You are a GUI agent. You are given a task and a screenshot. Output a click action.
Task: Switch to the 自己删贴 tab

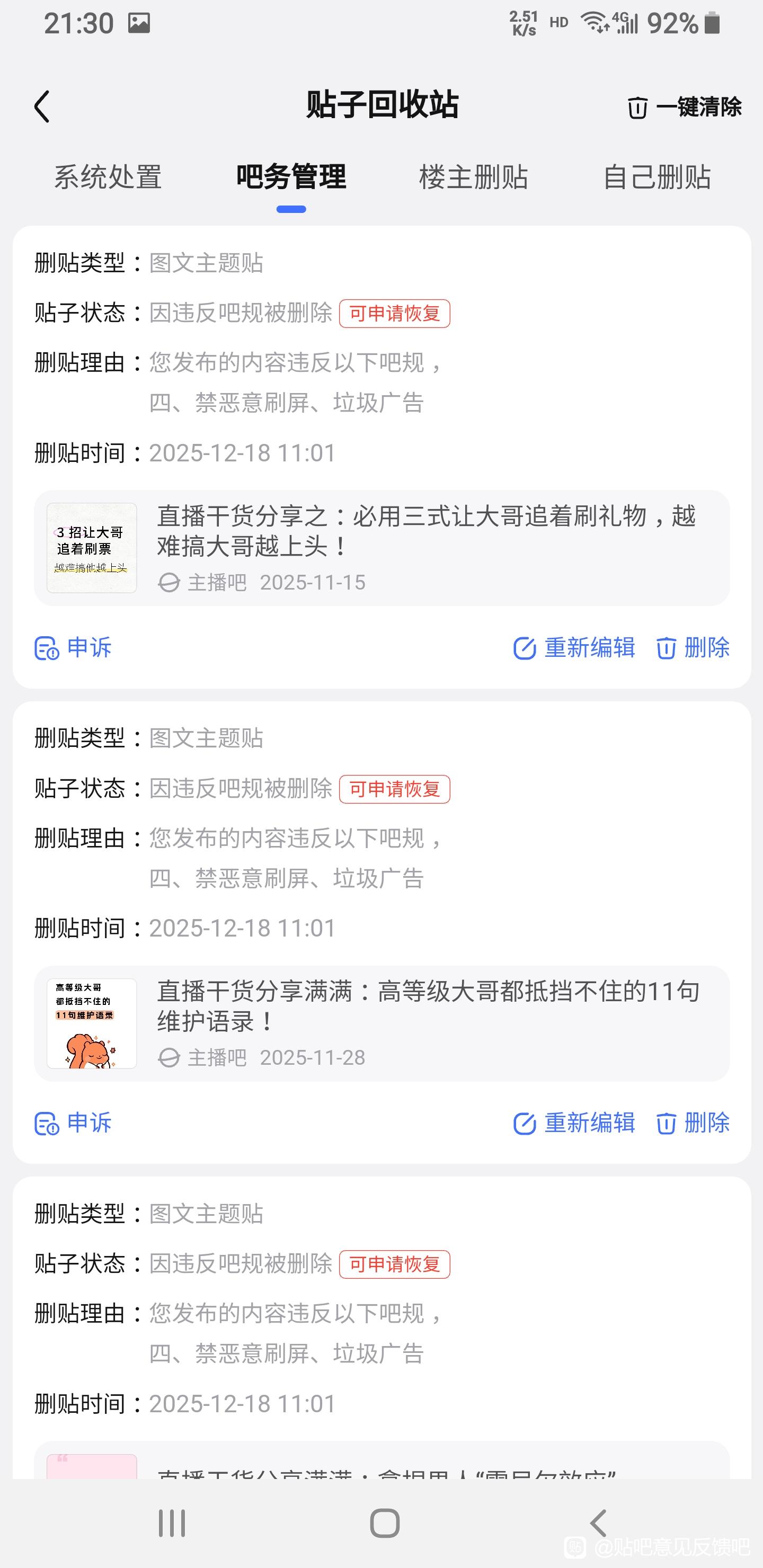656,177
